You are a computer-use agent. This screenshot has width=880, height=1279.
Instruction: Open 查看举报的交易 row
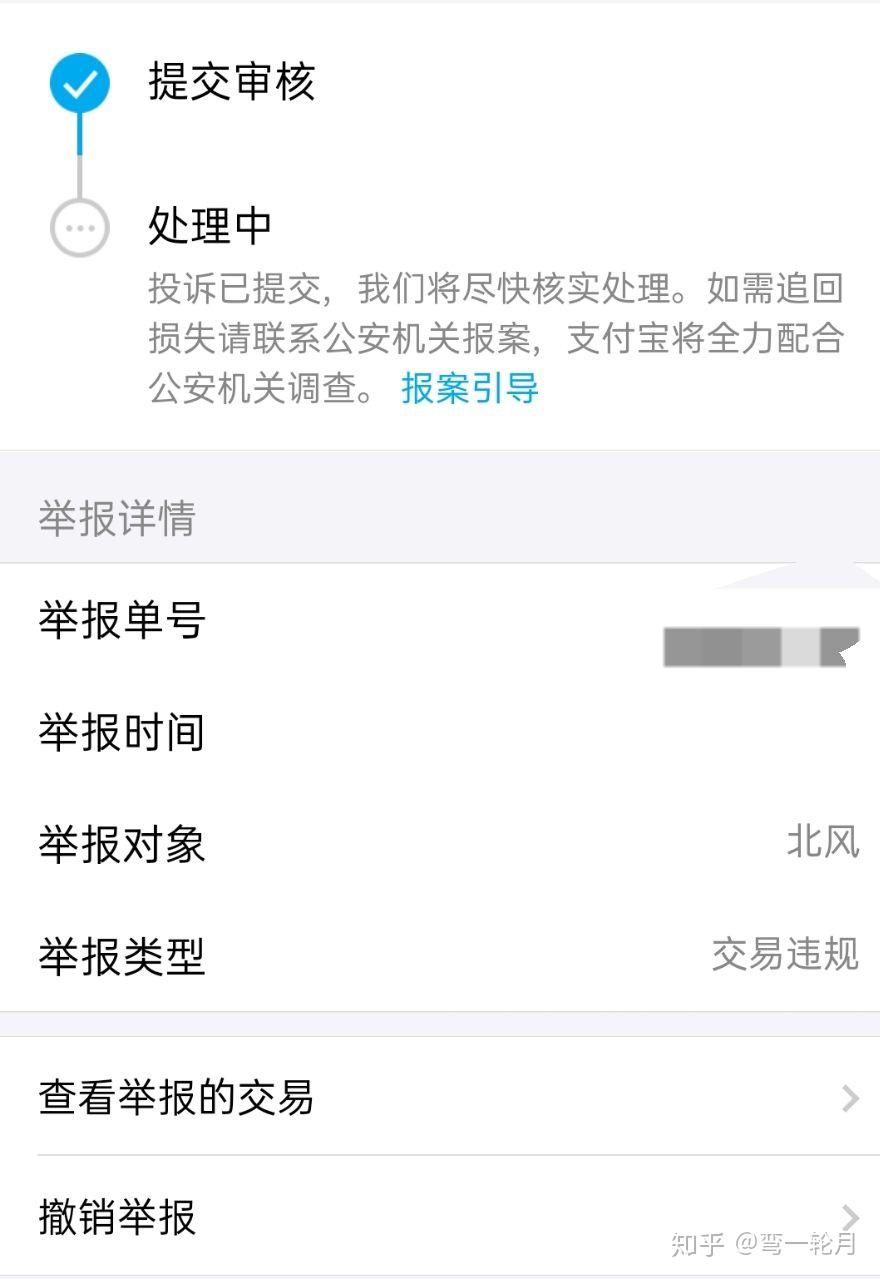coord(440,1097)
